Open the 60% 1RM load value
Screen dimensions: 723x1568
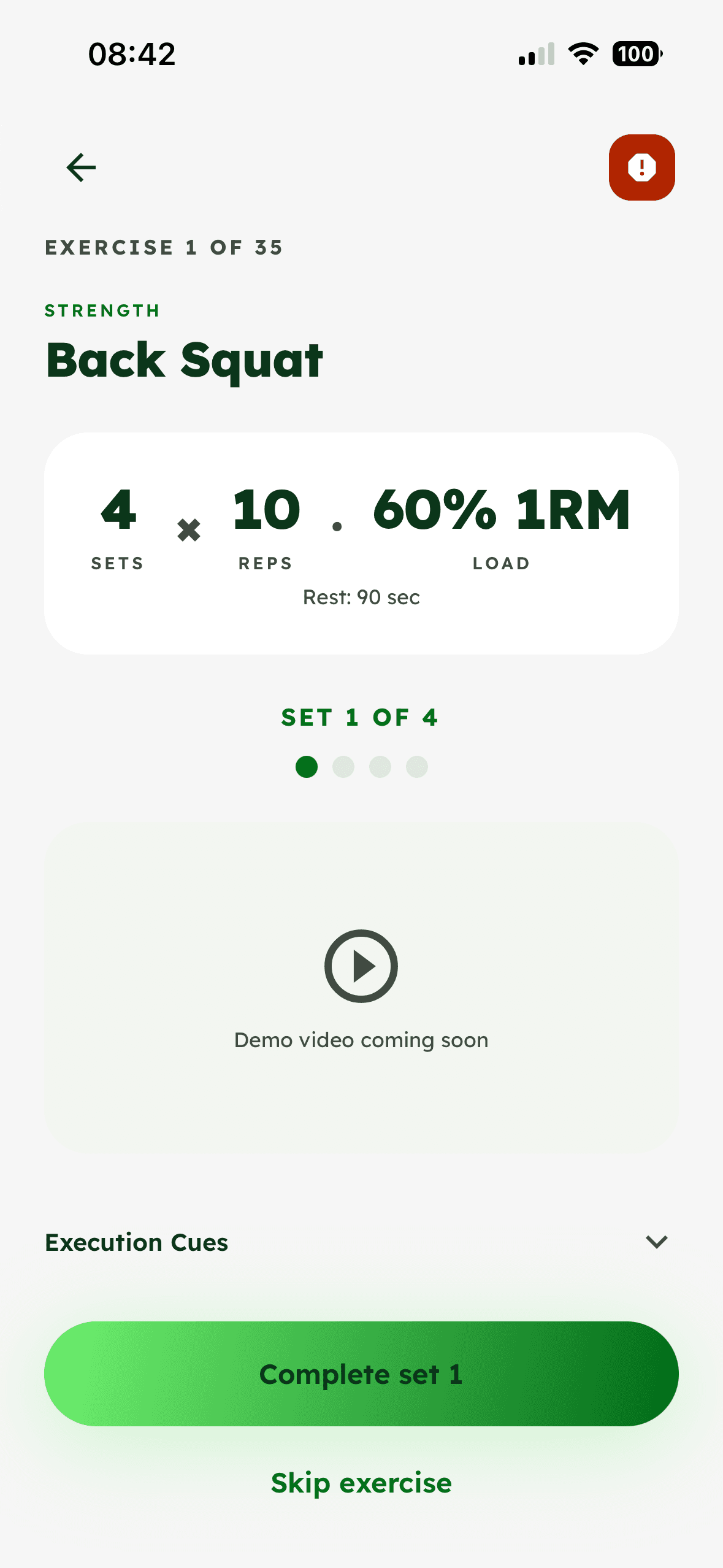coord(500,510)
